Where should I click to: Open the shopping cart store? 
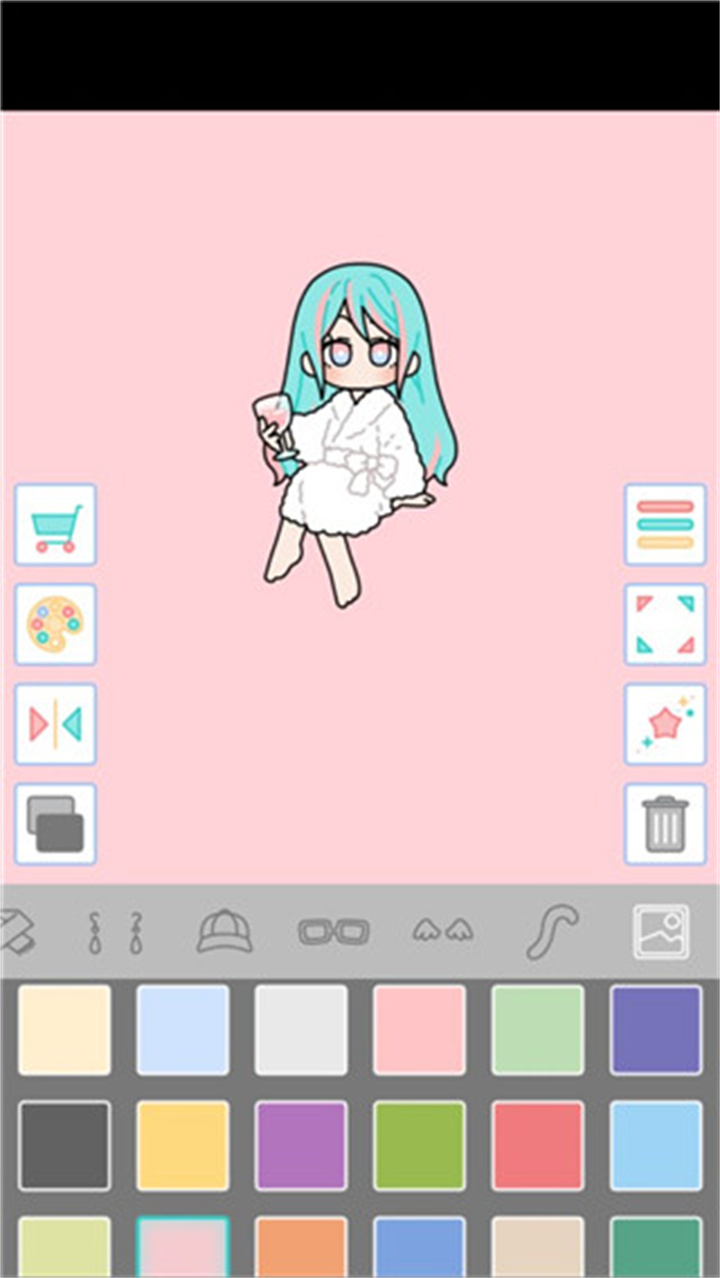tap(55, 525)
